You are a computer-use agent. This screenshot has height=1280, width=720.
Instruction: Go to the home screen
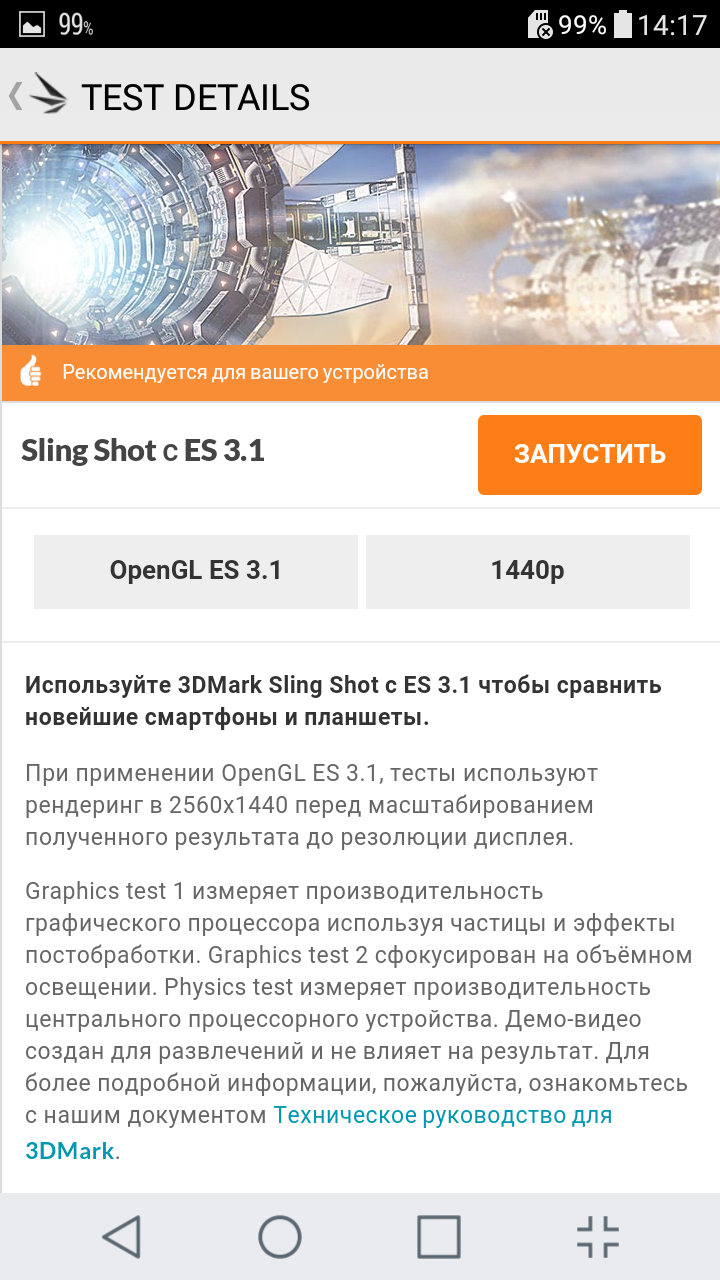280,1237
